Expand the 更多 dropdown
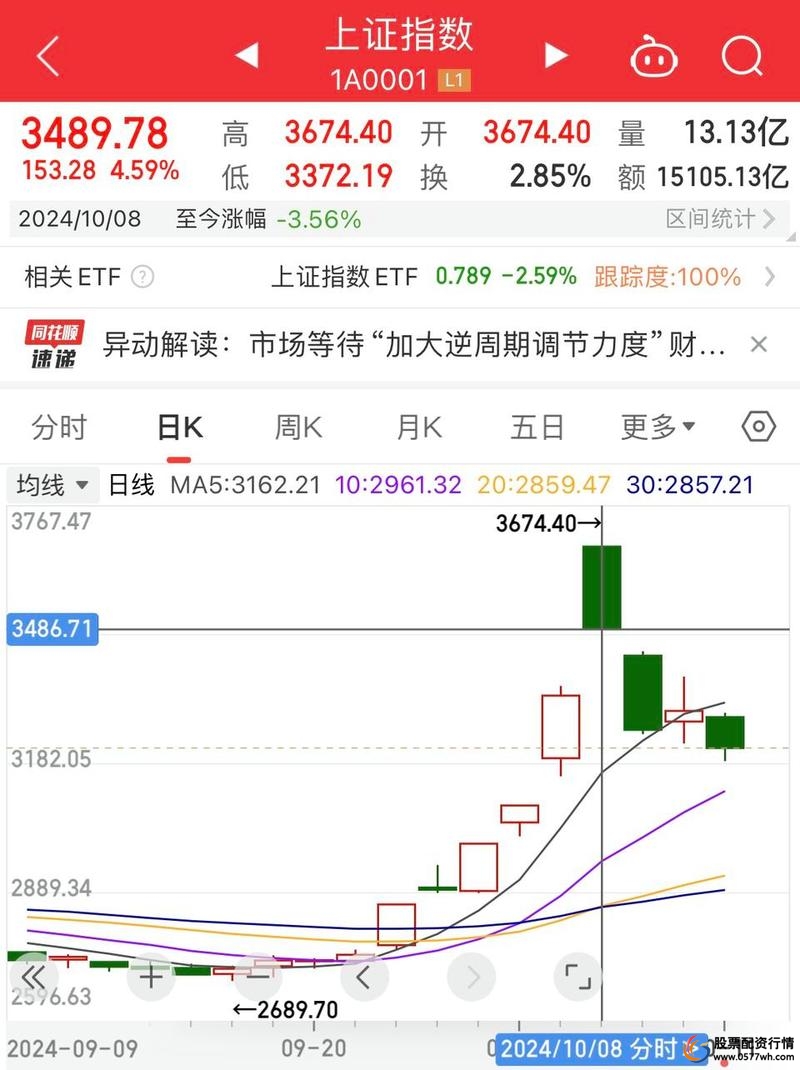The width and height of the screenshot is (800, 1070). pyautogui.click(x=654, y=426)
